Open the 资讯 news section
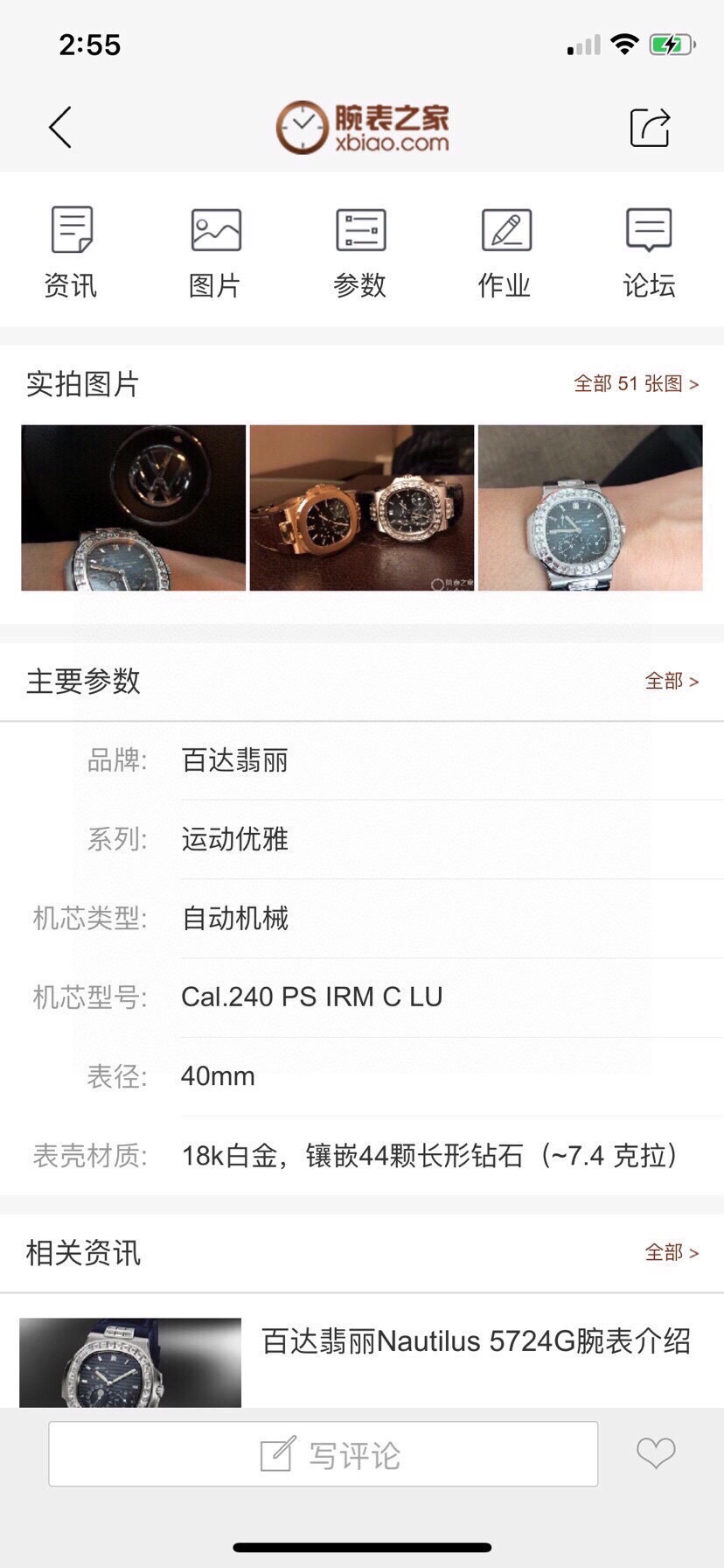724x1568 pixels. coord(71,253)
